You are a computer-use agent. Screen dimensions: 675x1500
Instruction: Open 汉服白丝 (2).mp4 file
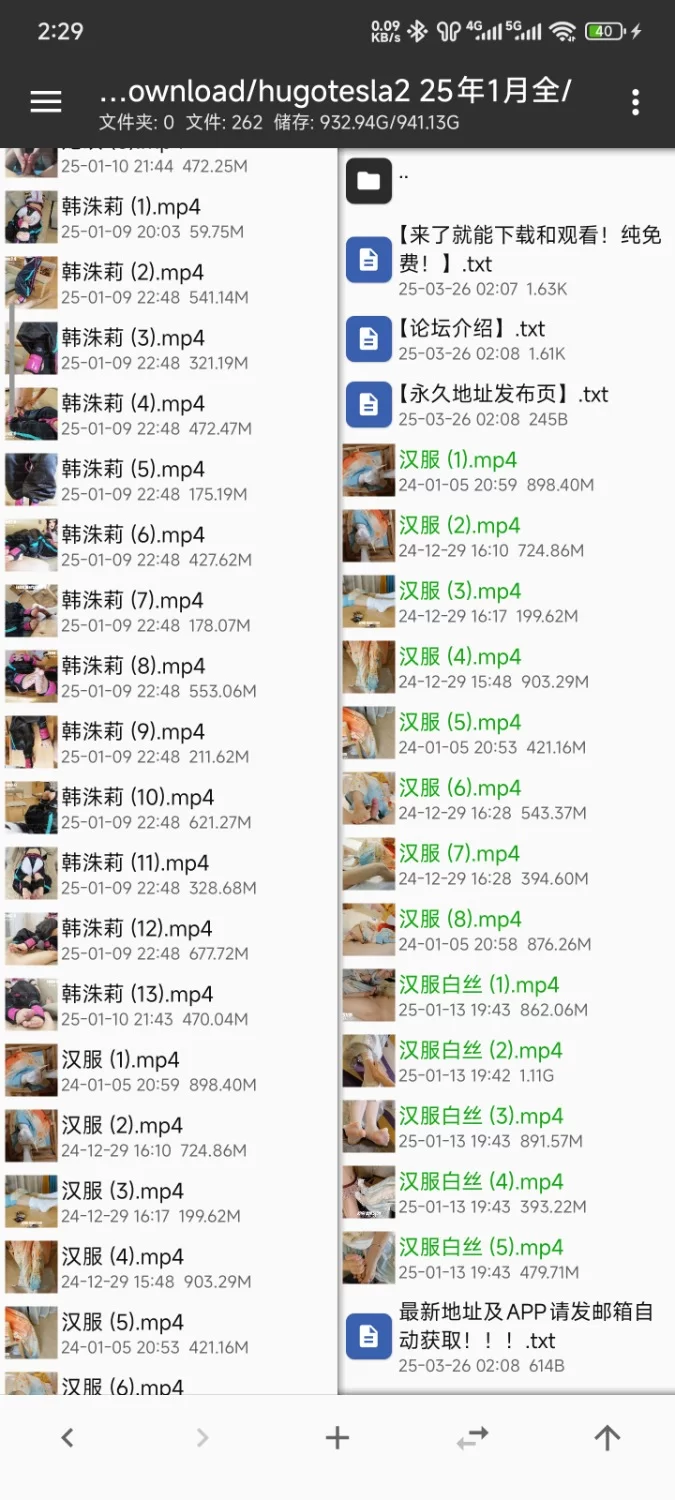pos(480,1060)
